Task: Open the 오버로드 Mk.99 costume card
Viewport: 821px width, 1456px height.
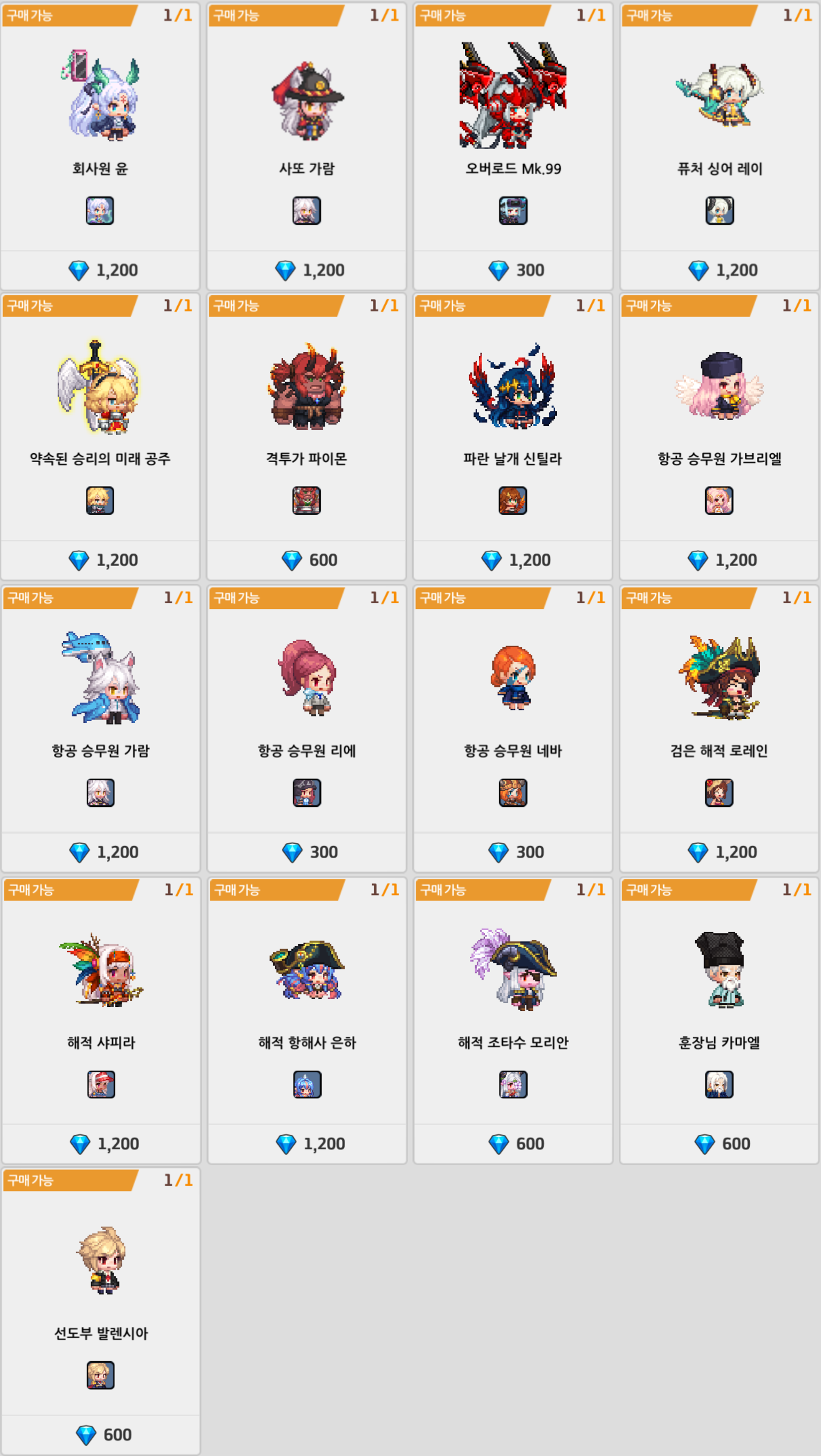Action: pos(513,146)
